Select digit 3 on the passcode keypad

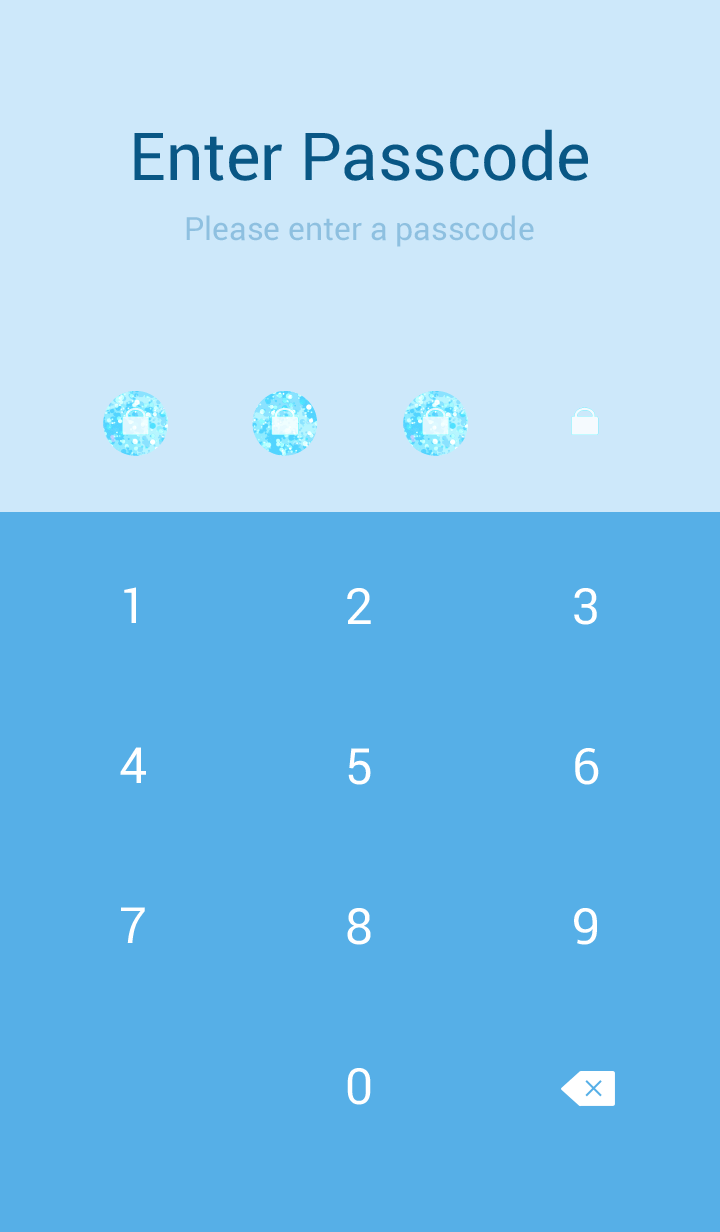click(586, 607)
